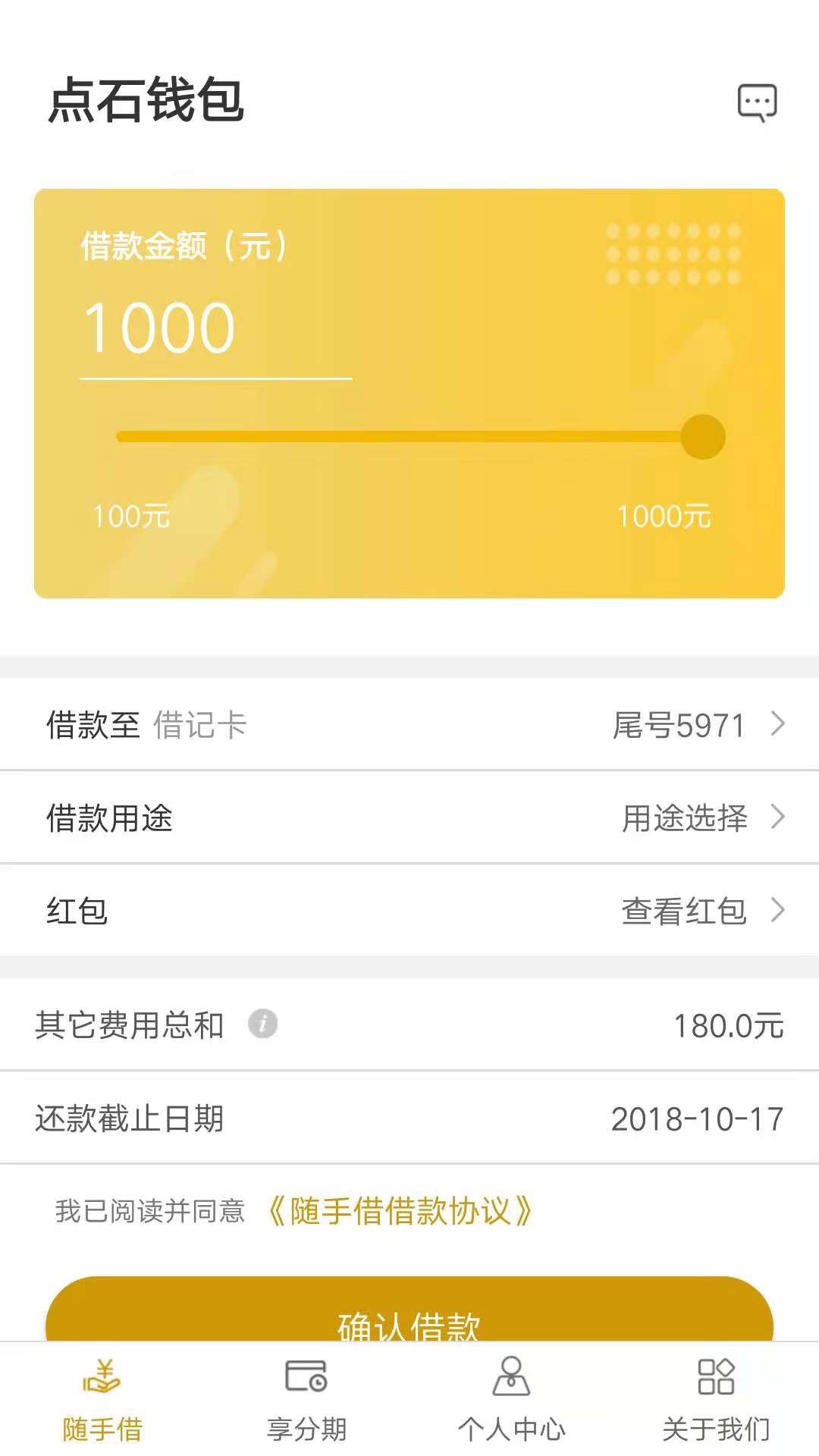Open the 关于我们 tab

tap(717, 1400)
